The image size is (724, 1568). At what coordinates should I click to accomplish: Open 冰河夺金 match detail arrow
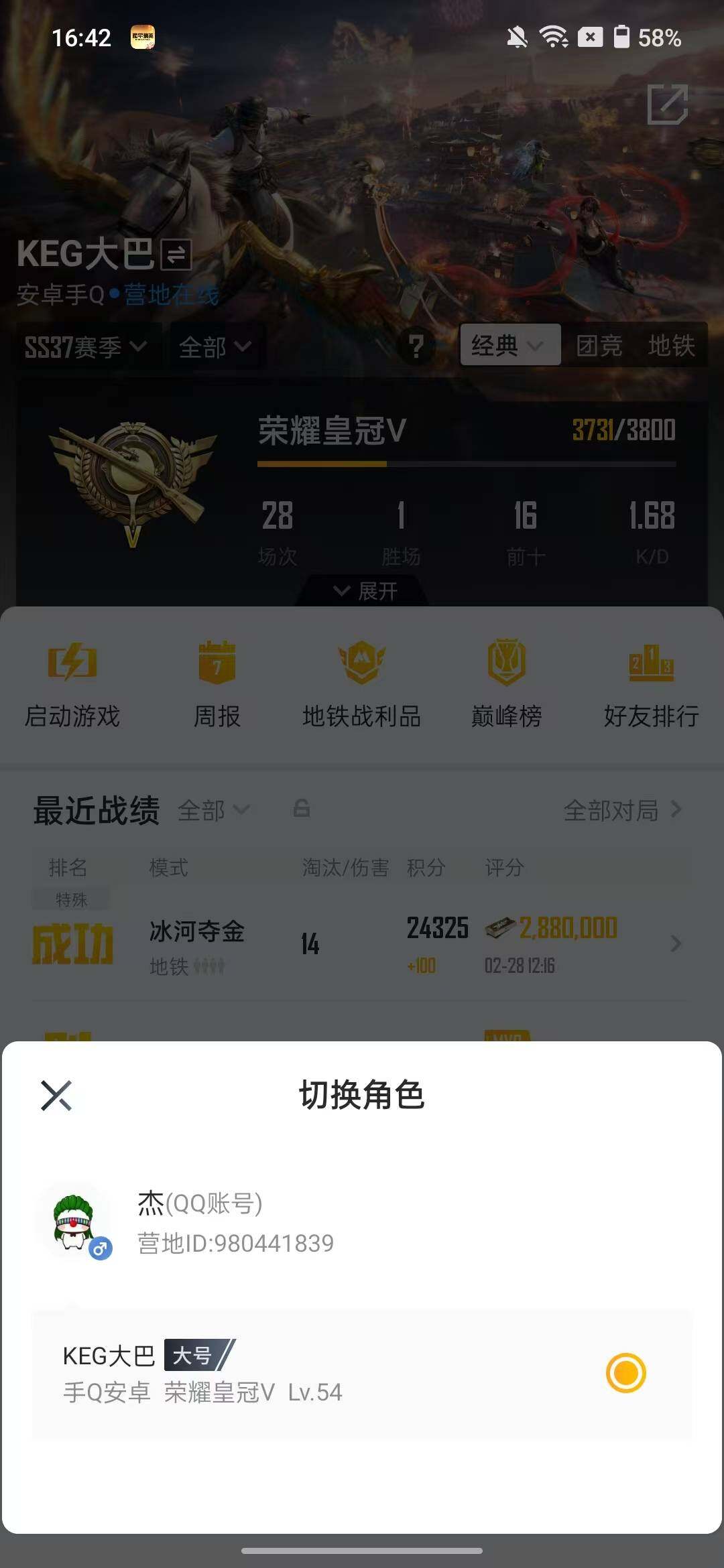coord(677,943)
